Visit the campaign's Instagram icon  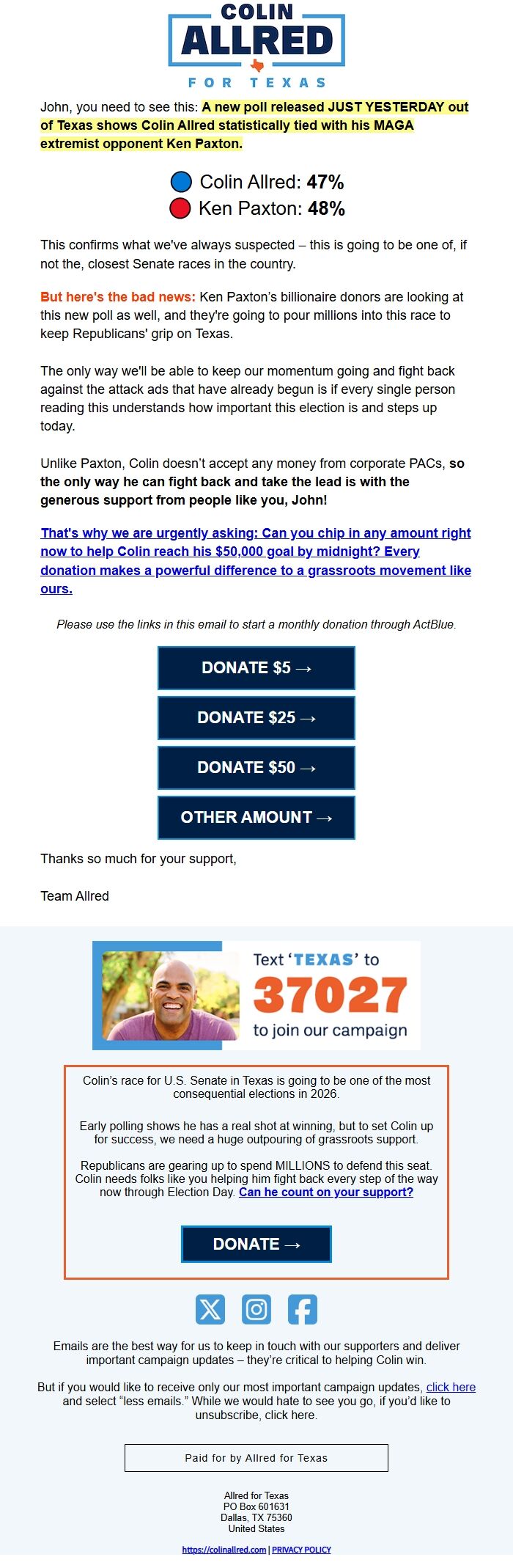[256, 1310]
